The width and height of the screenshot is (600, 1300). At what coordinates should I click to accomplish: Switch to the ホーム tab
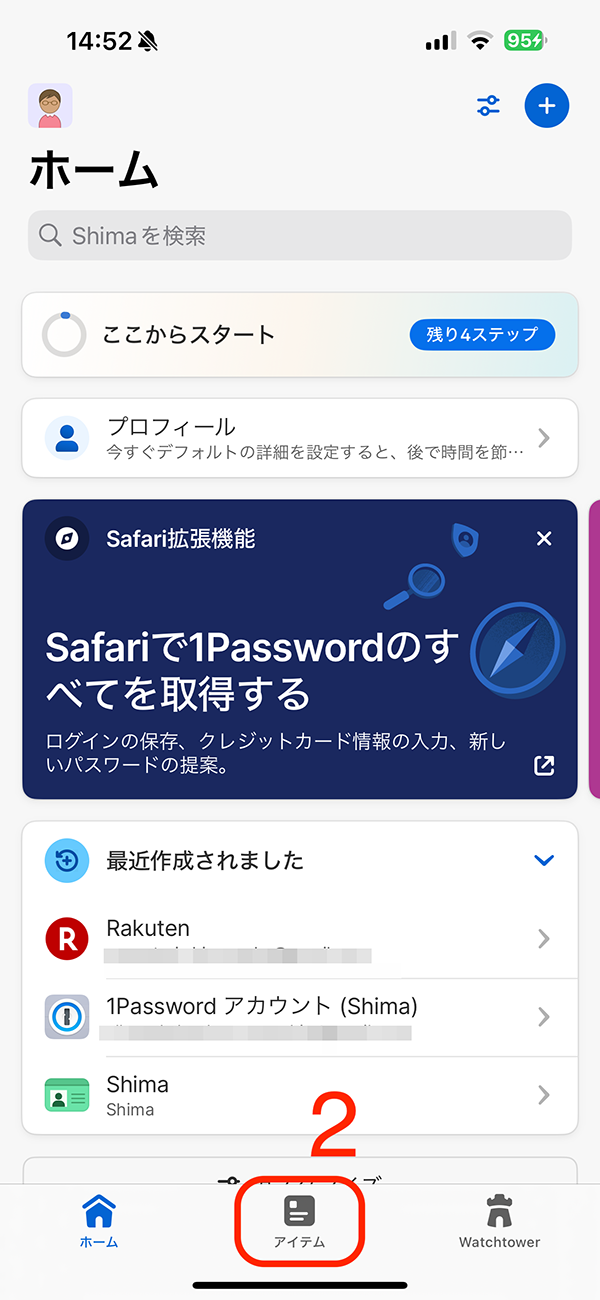(99, 1222)
